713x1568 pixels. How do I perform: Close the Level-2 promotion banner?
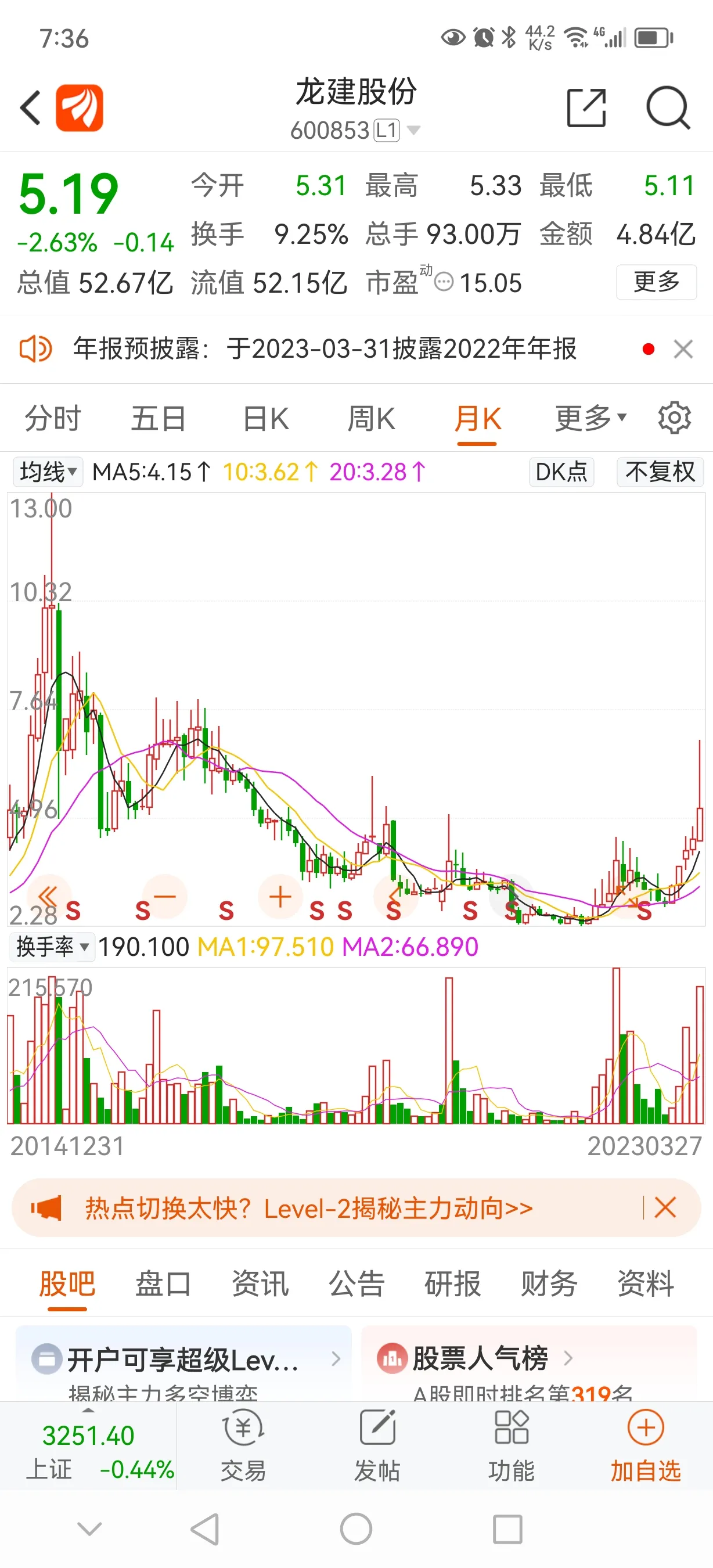click(x=665, y=1208)
